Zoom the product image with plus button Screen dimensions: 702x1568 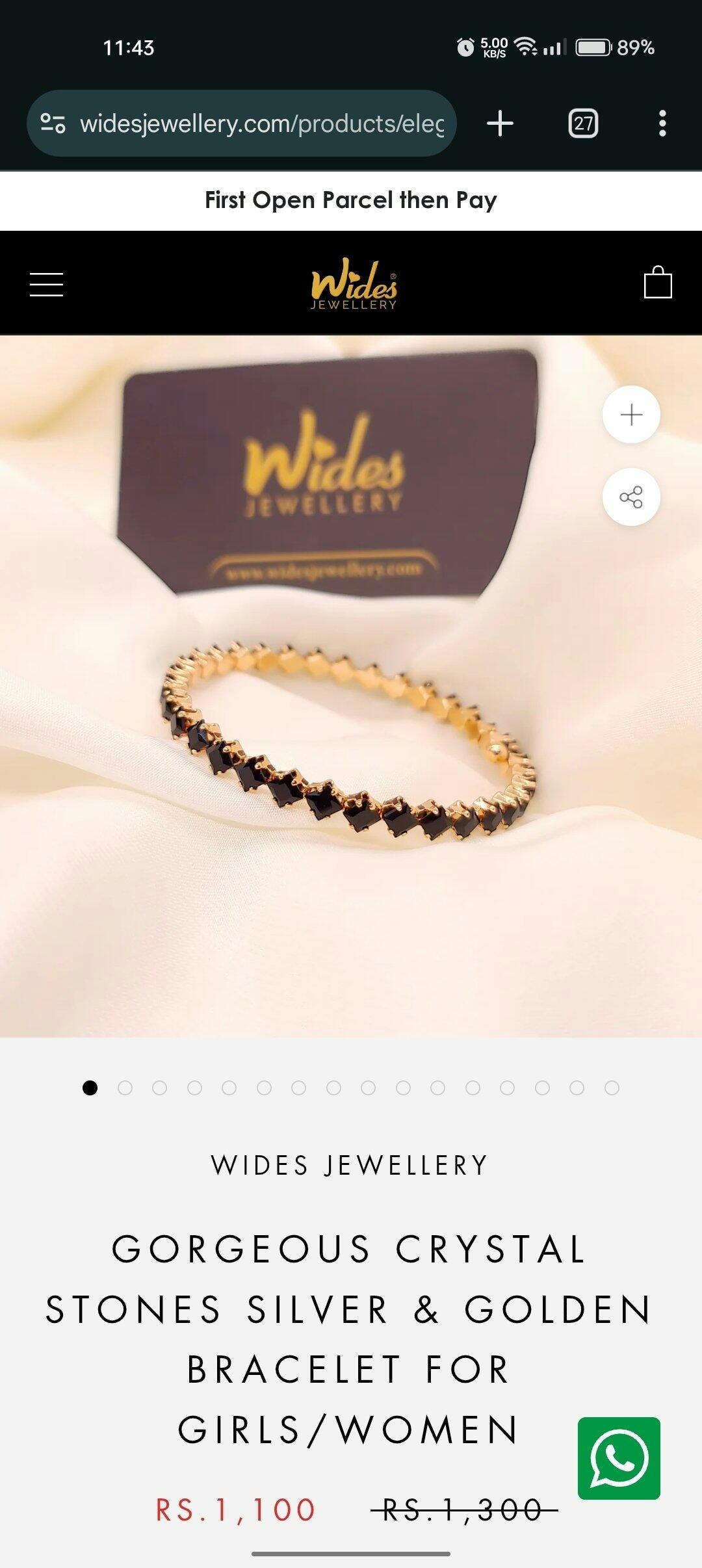[x=631, y=415]
